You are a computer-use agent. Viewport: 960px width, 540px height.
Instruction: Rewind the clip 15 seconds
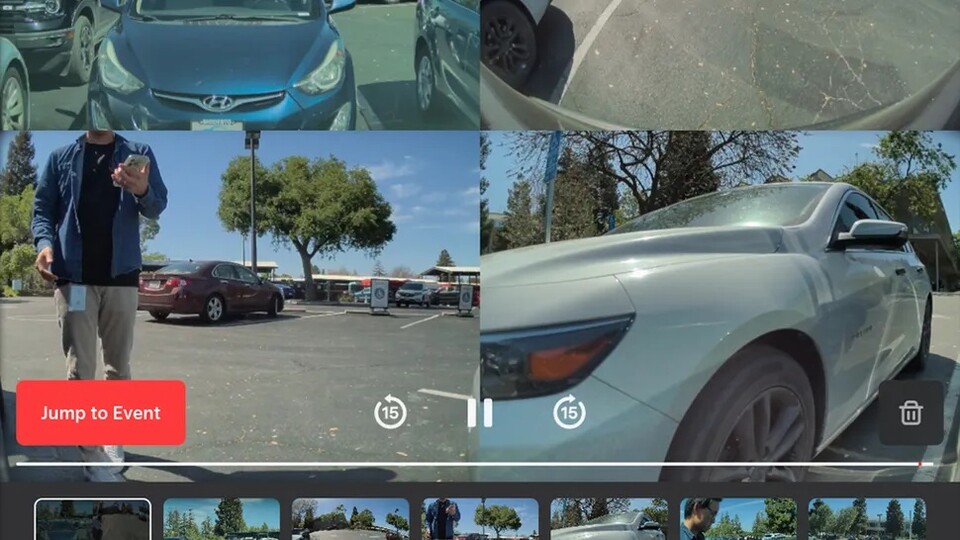click(x=390, y=412)
